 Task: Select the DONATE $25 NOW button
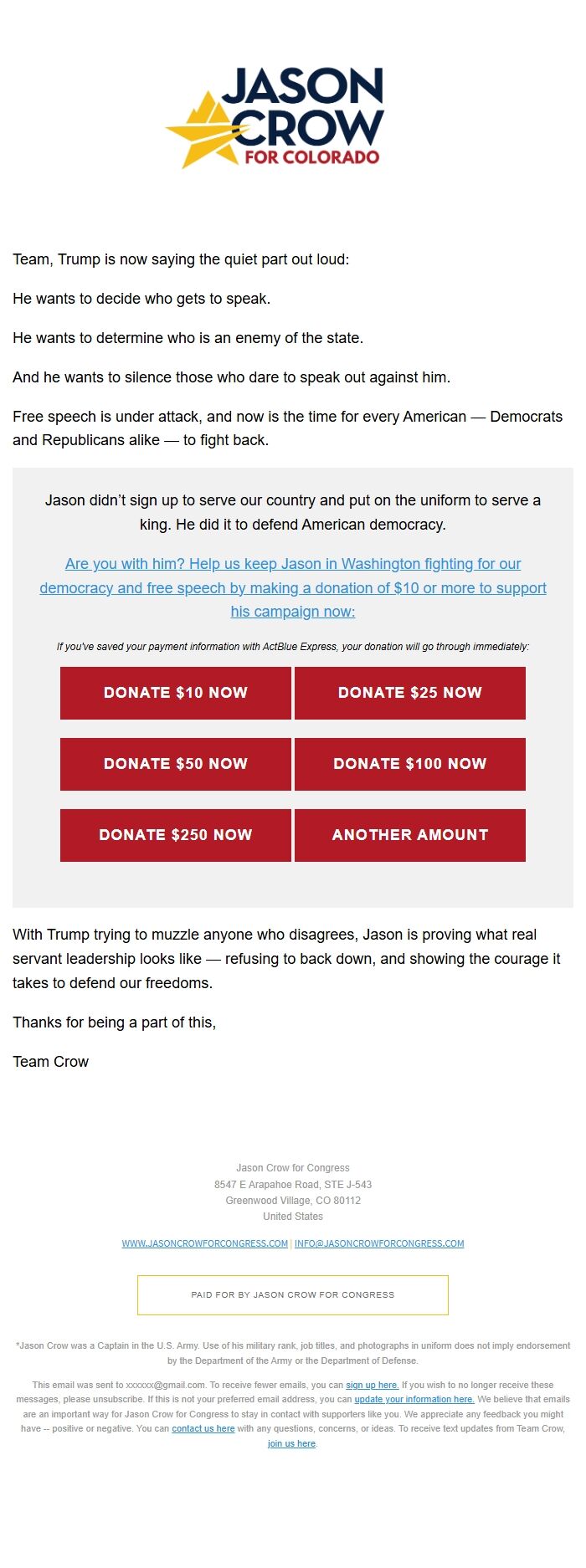click(x=410, y=693)
